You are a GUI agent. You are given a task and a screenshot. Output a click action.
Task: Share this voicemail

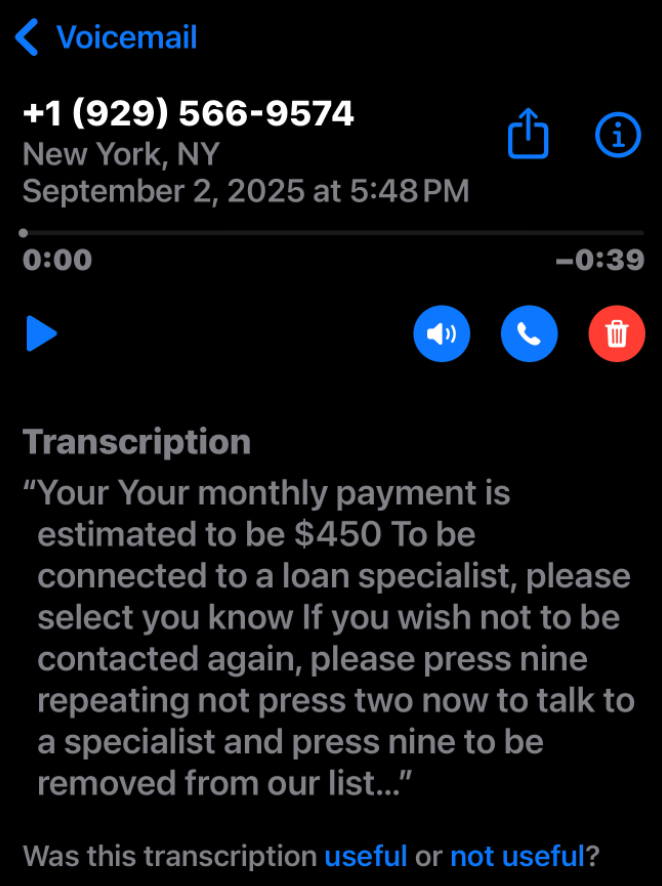click(529, 134)
